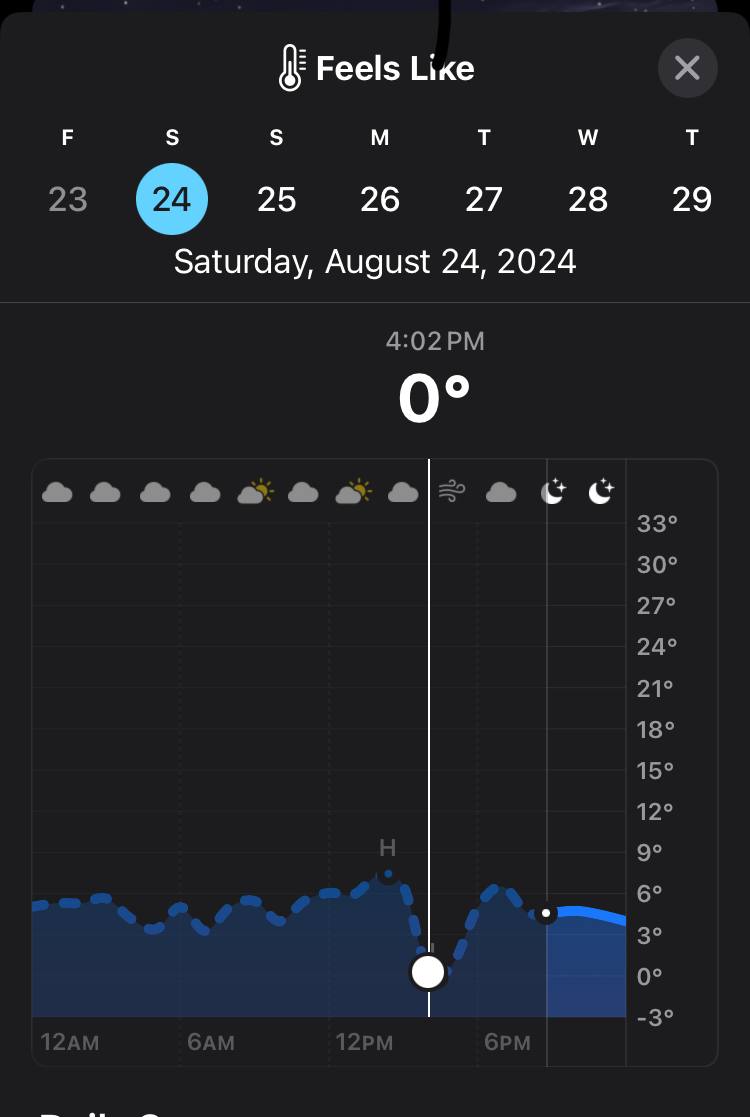This screenshot has height=1117, width=750.
Task: Switch to Sunday the 25th
Action: point(276,199)
